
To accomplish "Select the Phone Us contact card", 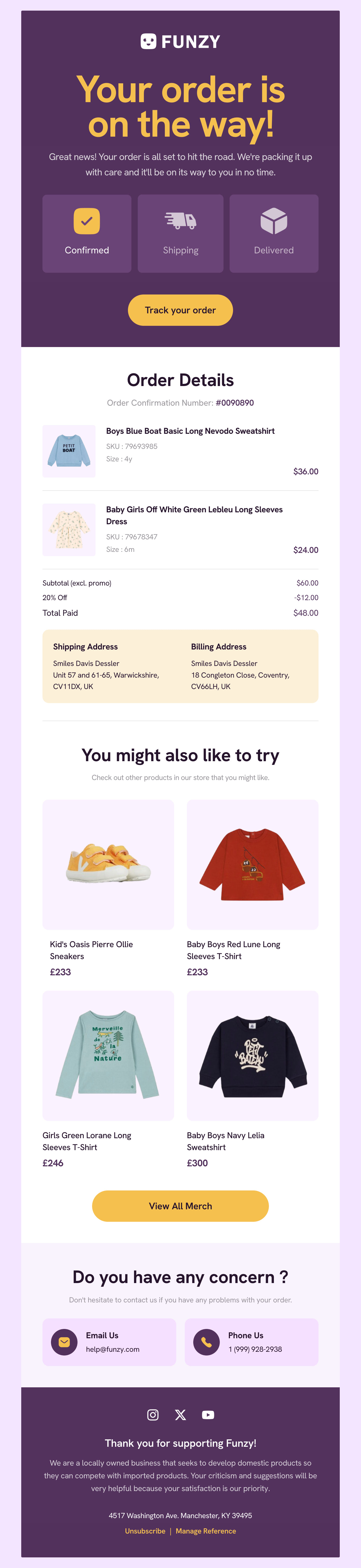I will (251, 1342).
